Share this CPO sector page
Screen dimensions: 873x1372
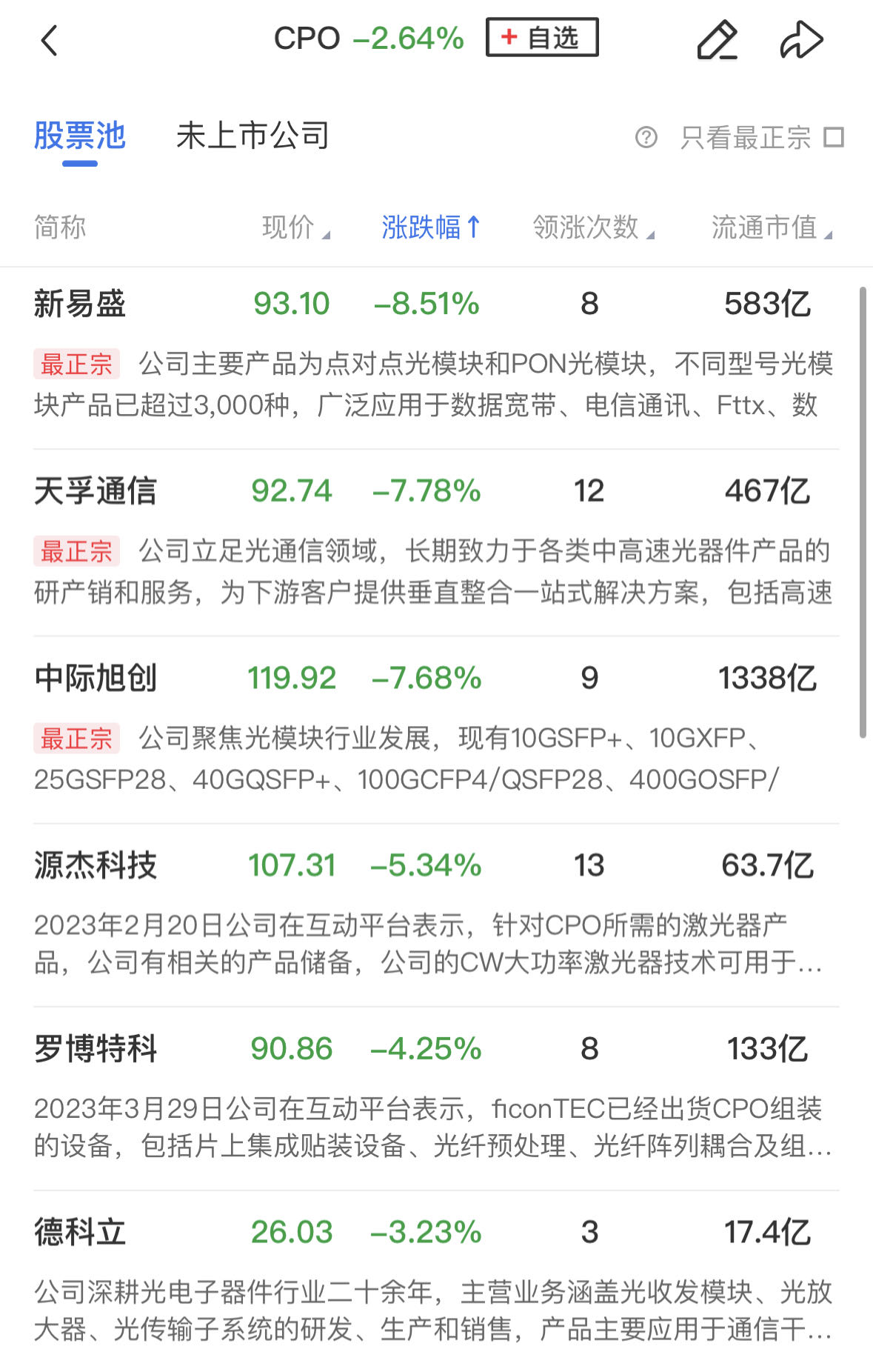click(801, 40)
